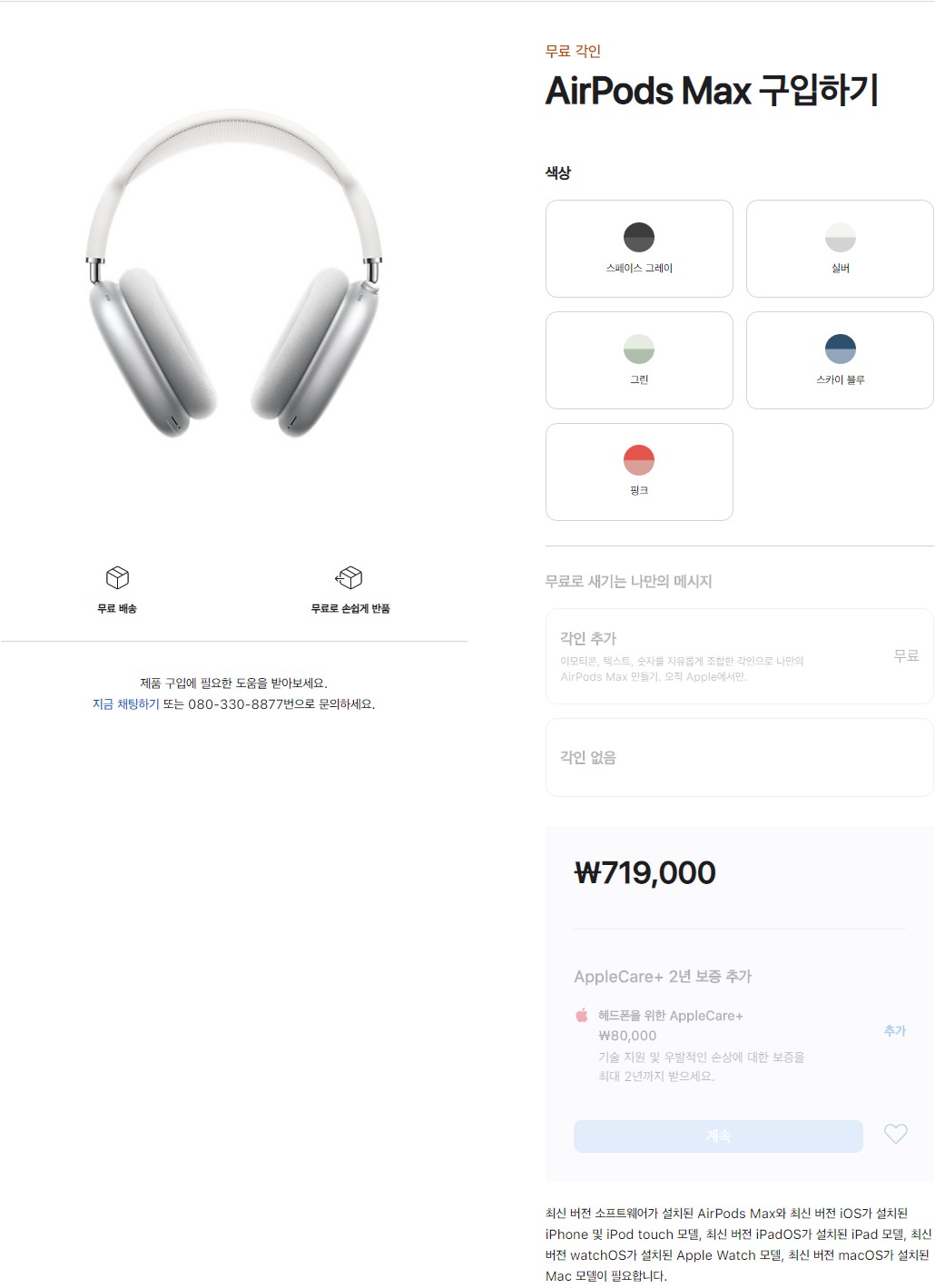Viewport: 935px width, 1288px height.
Task: Select the 스카이 블루 color
Action: [840, 360]
